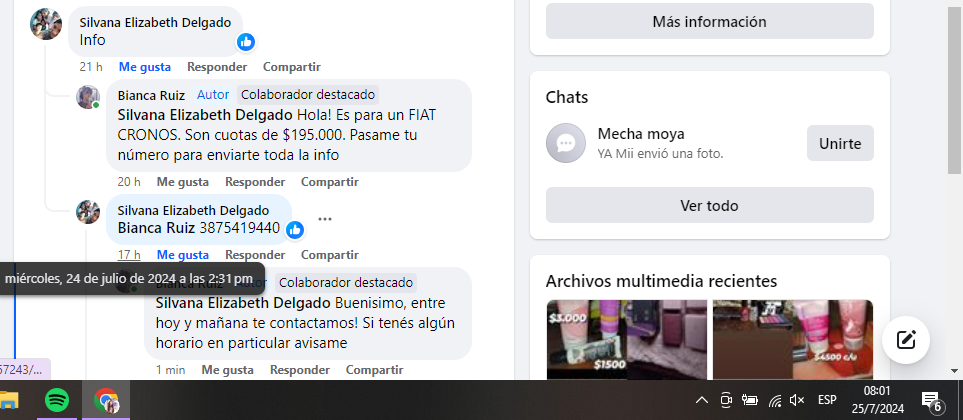Like Bianca's Buenisimo reply with Me gusta
Screen dimensions: 963x420
(x=227, y=370)
